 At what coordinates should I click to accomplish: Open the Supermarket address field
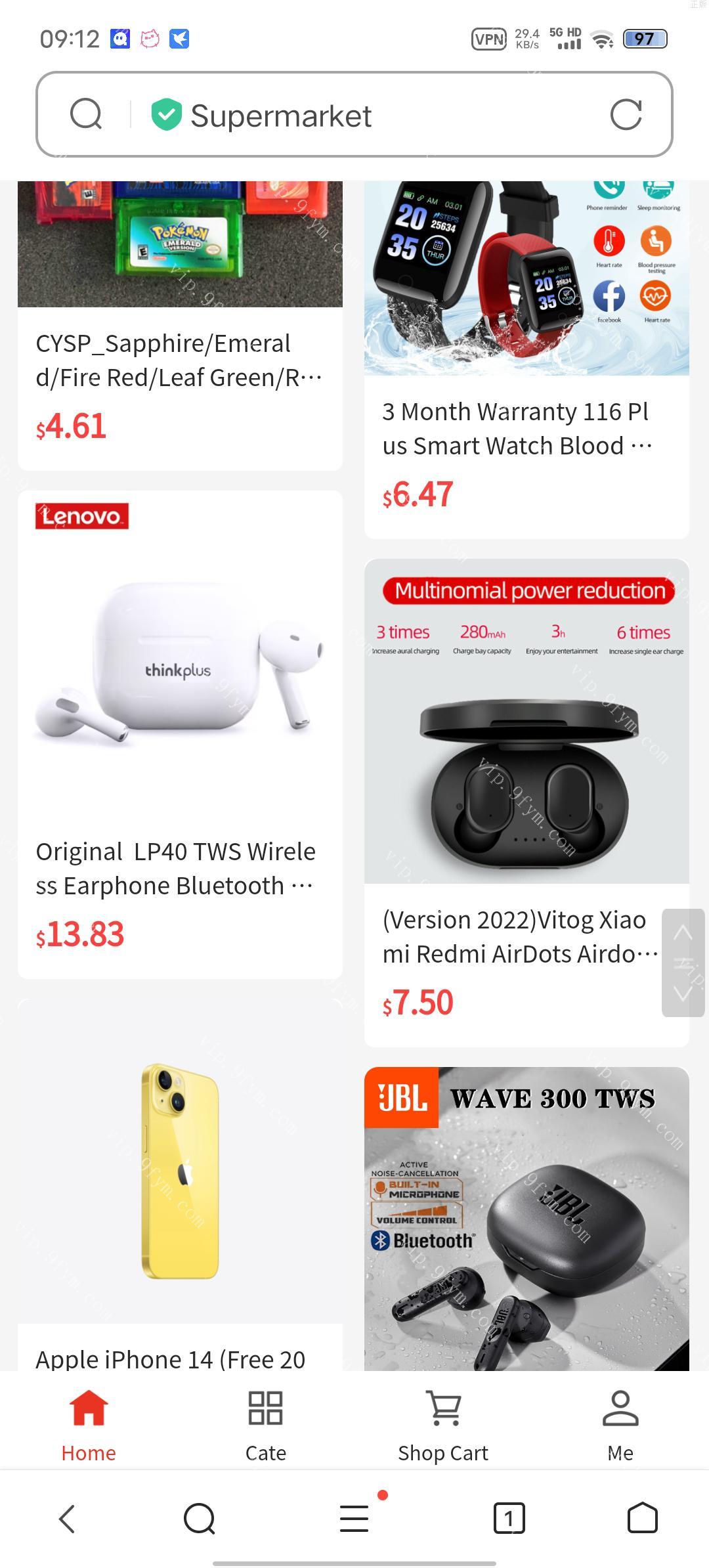pos(368,116)
